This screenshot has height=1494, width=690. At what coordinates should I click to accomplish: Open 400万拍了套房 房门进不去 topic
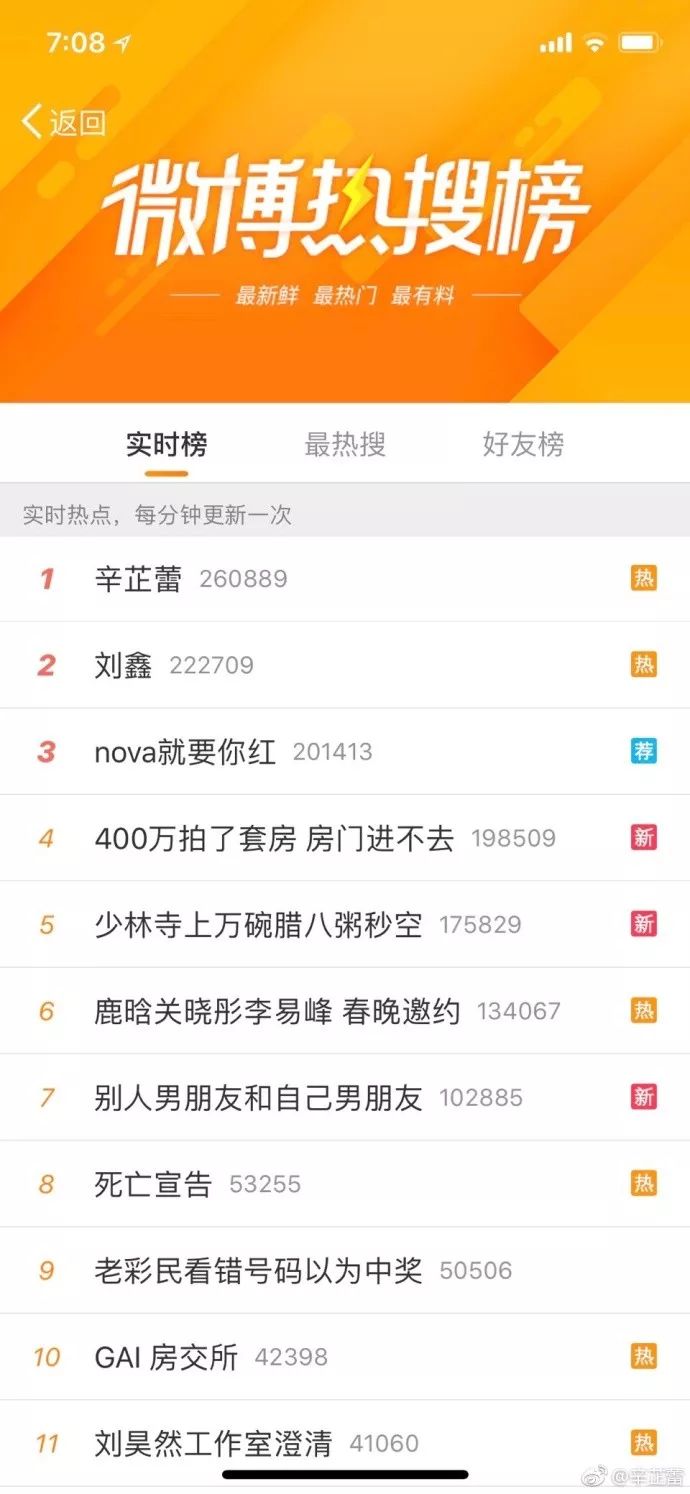click(x=345, y=838)
